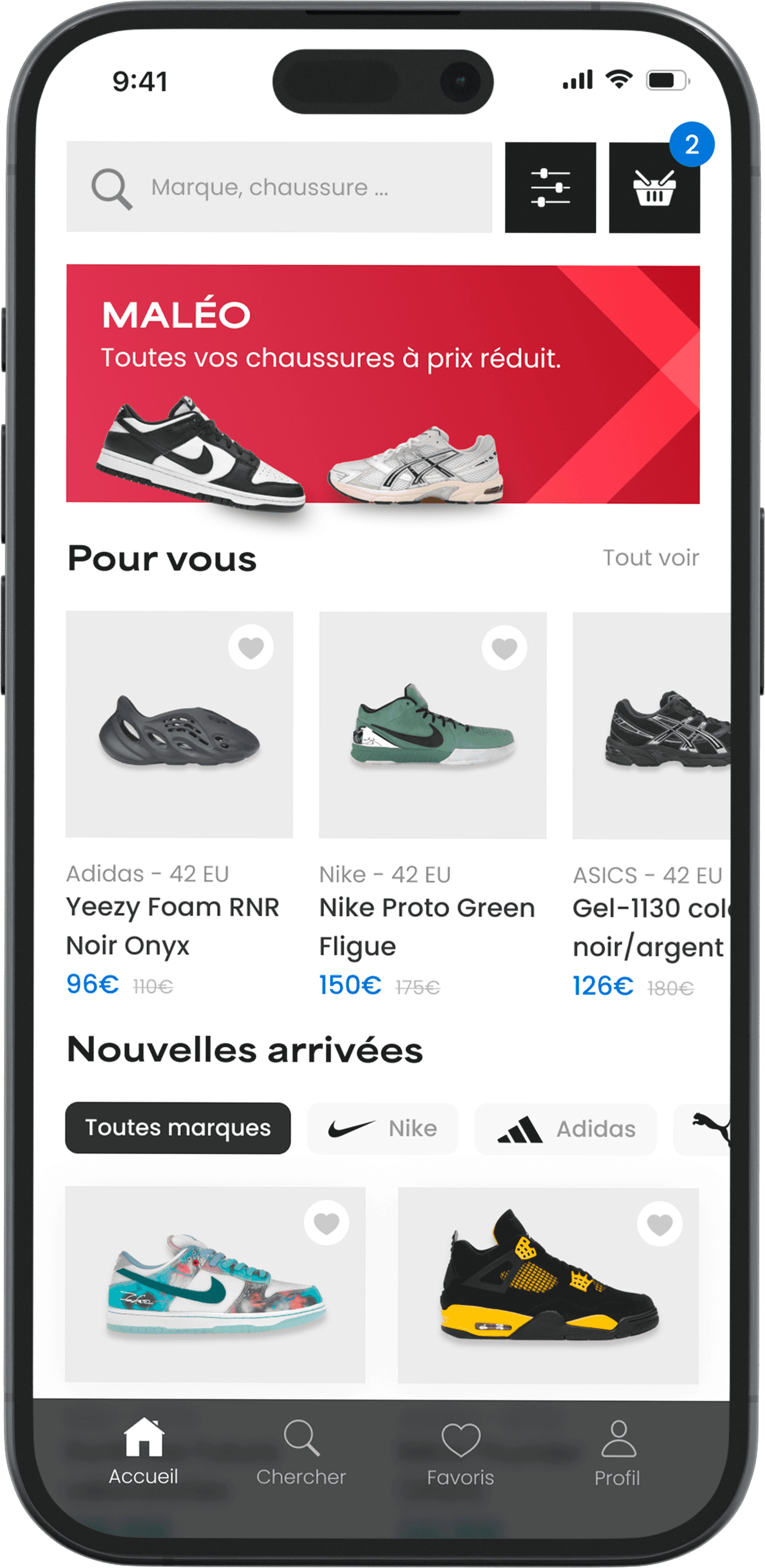This screenshot has height=1568, width=765.
Task: Open the shopping basket
Action: [653, 188]
